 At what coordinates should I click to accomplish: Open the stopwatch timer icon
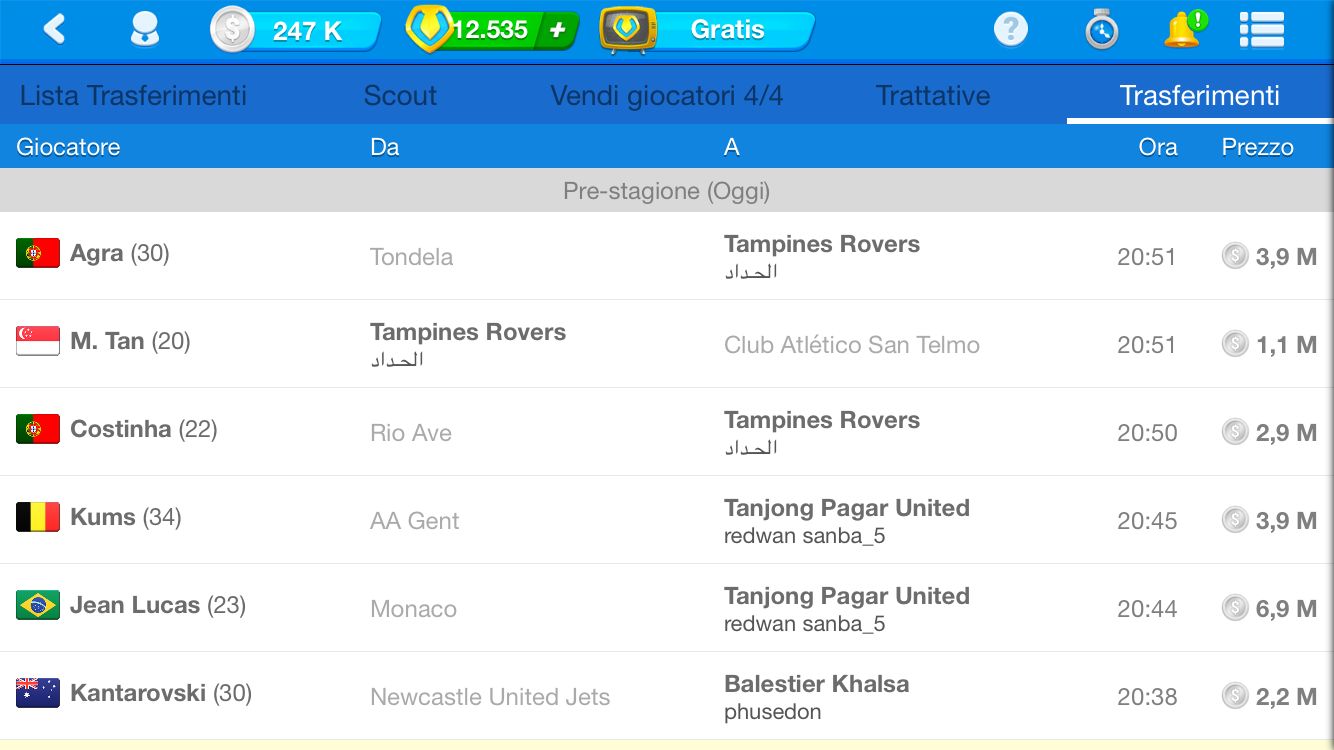(1101, 31)
